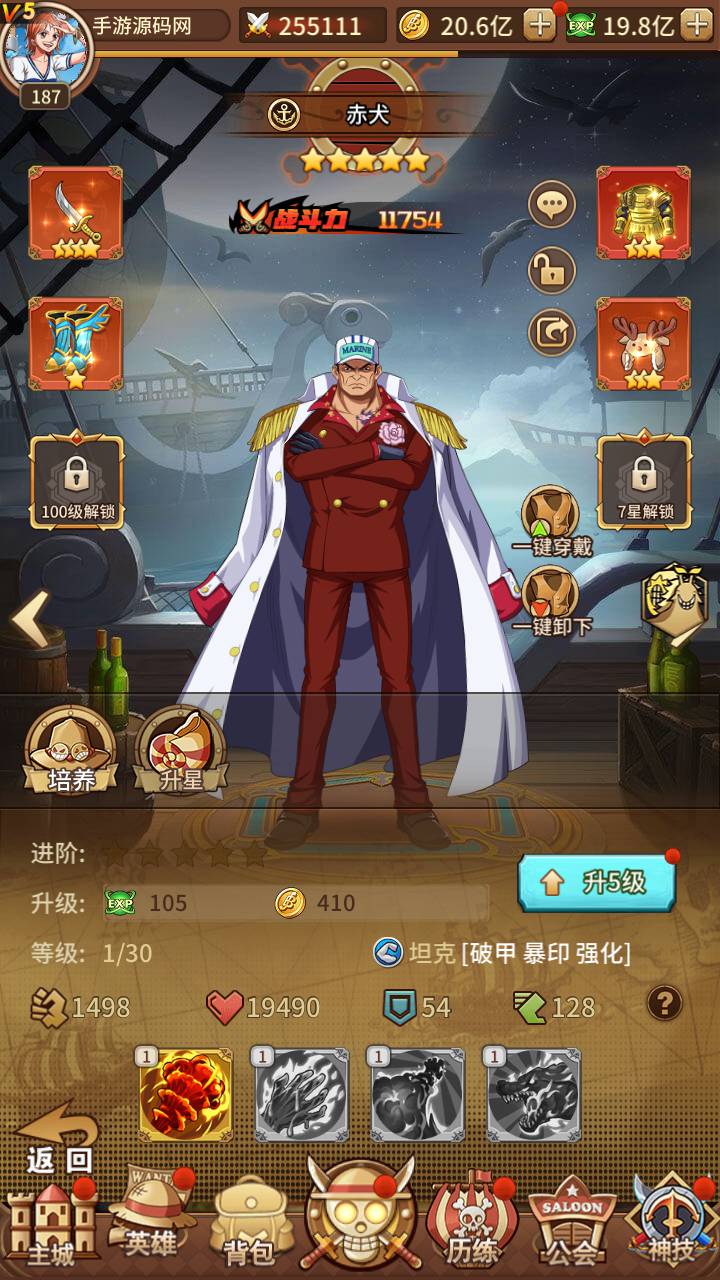Viewport: 720px width, 1280px height.
Task: Open the 升星 star upgrade button
Action: 181,751
